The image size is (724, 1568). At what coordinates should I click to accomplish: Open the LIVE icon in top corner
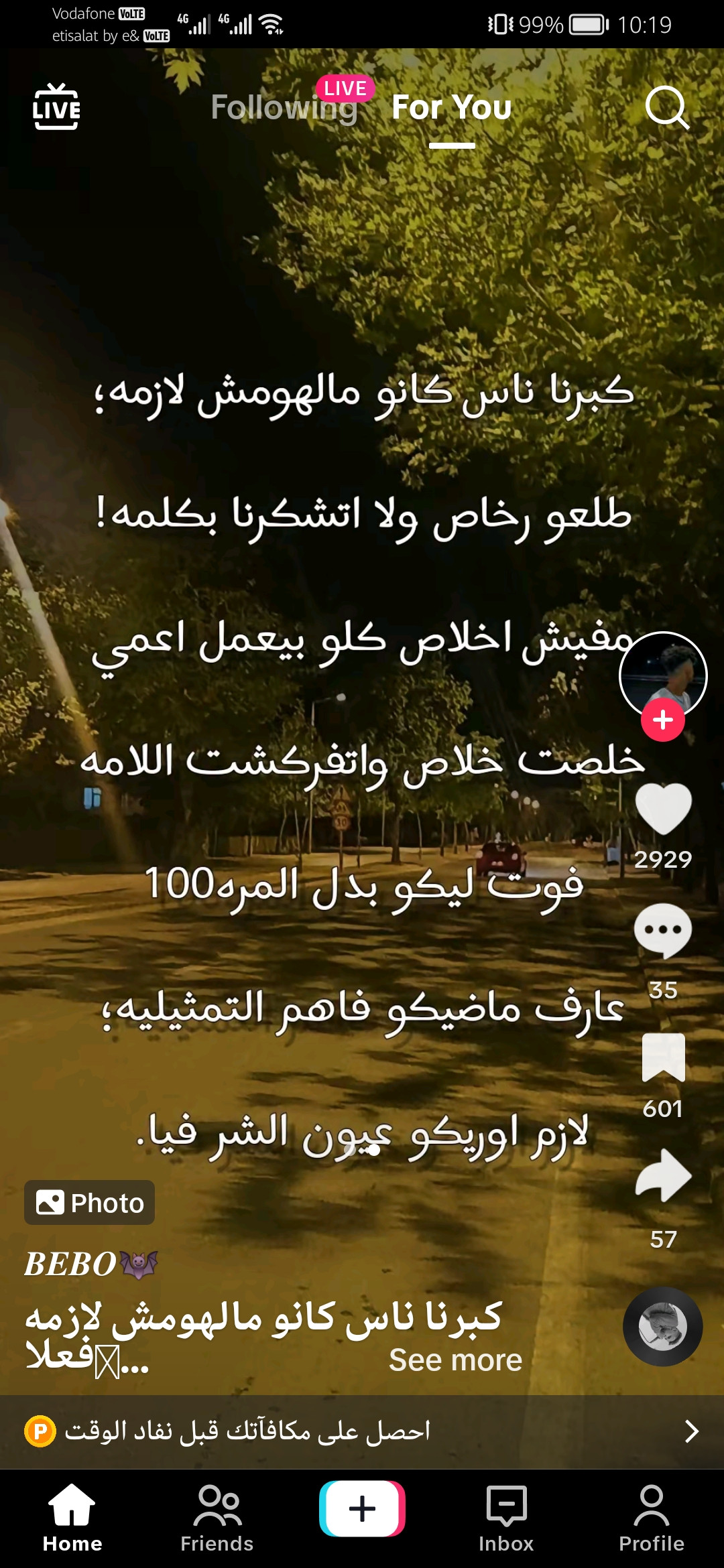tap(56, 107)
